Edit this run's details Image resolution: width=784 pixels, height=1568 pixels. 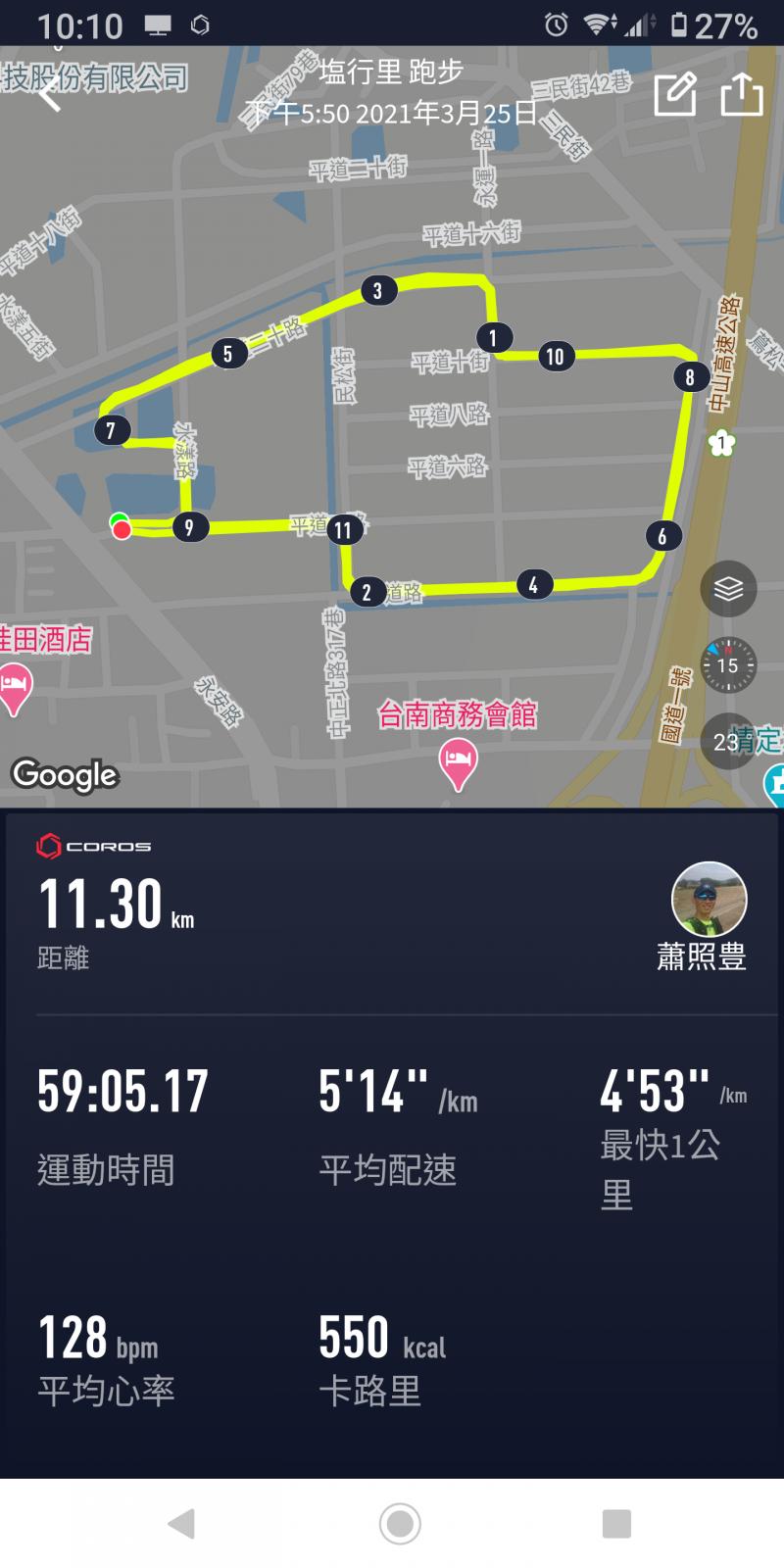674,94
